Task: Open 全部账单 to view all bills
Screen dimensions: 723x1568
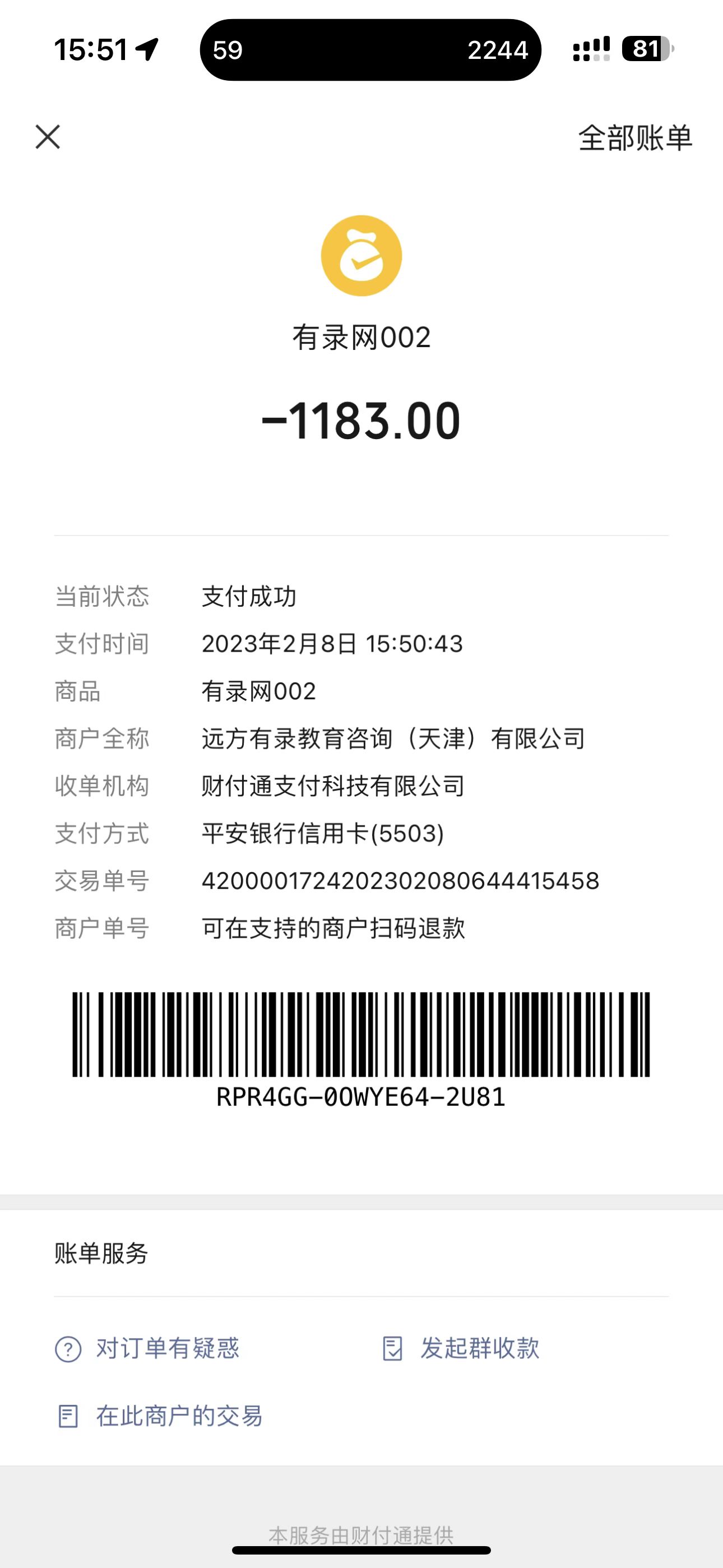Action: click(x=635, y=138)
